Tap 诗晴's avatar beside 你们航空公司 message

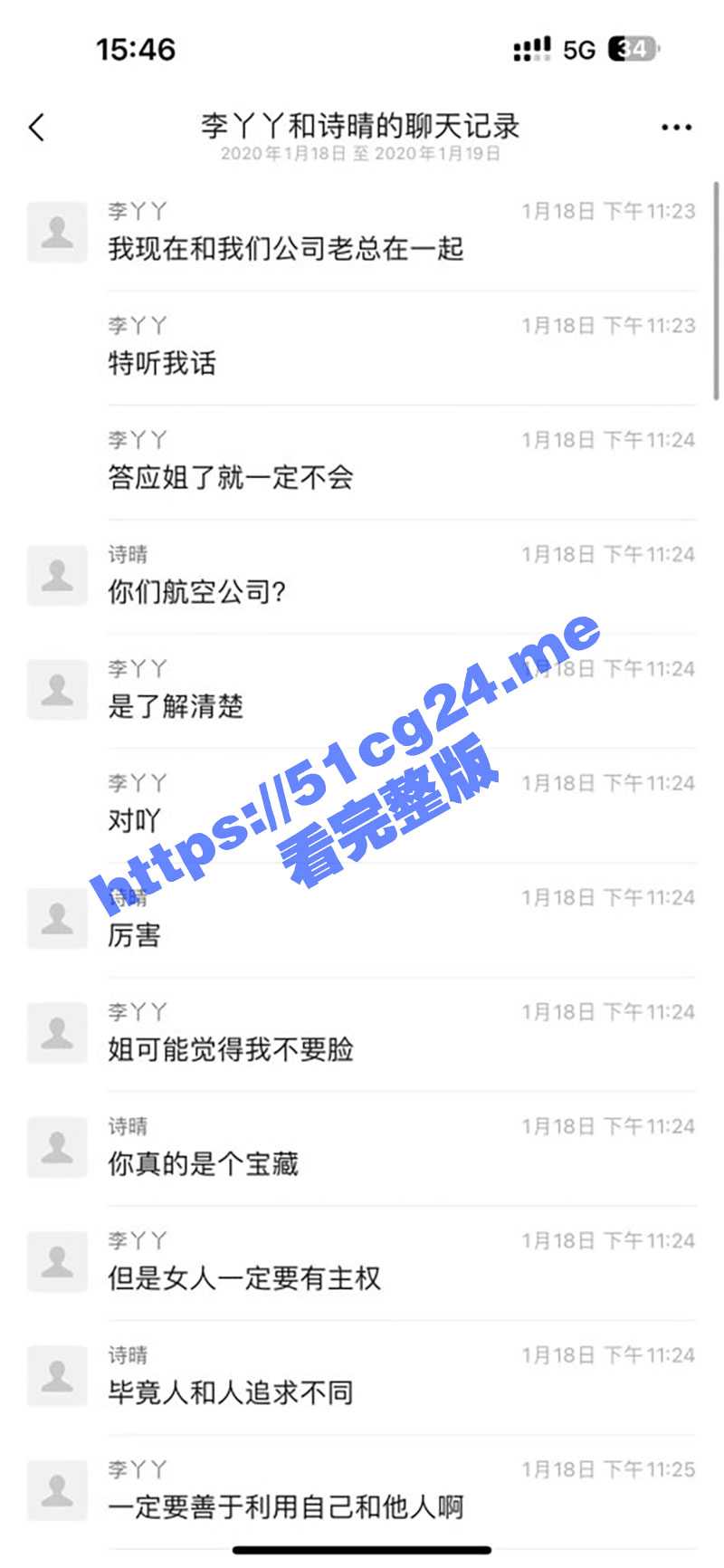pos(57,576)
